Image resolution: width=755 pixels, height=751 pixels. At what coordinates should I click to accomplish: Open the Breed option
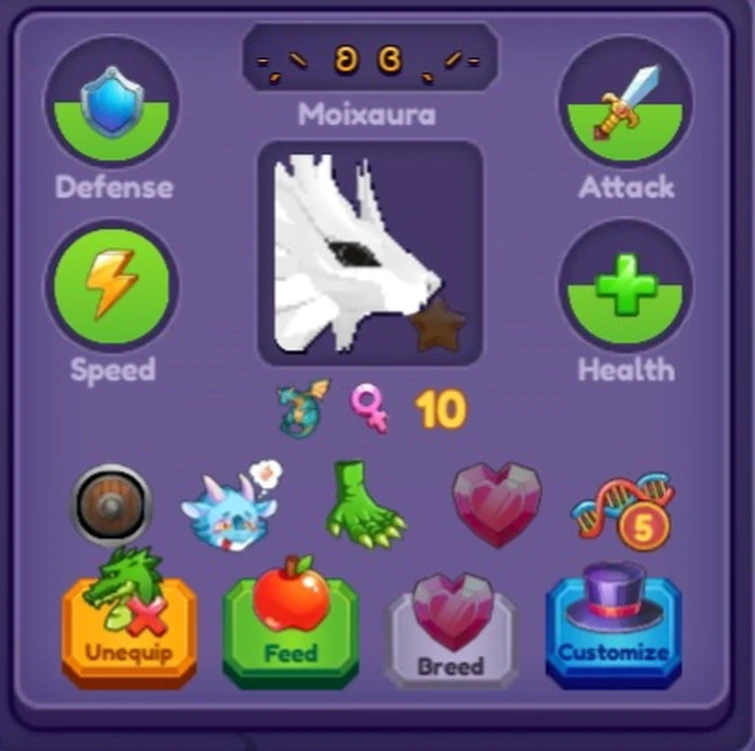pyautogui.click(x=452, y=637)
